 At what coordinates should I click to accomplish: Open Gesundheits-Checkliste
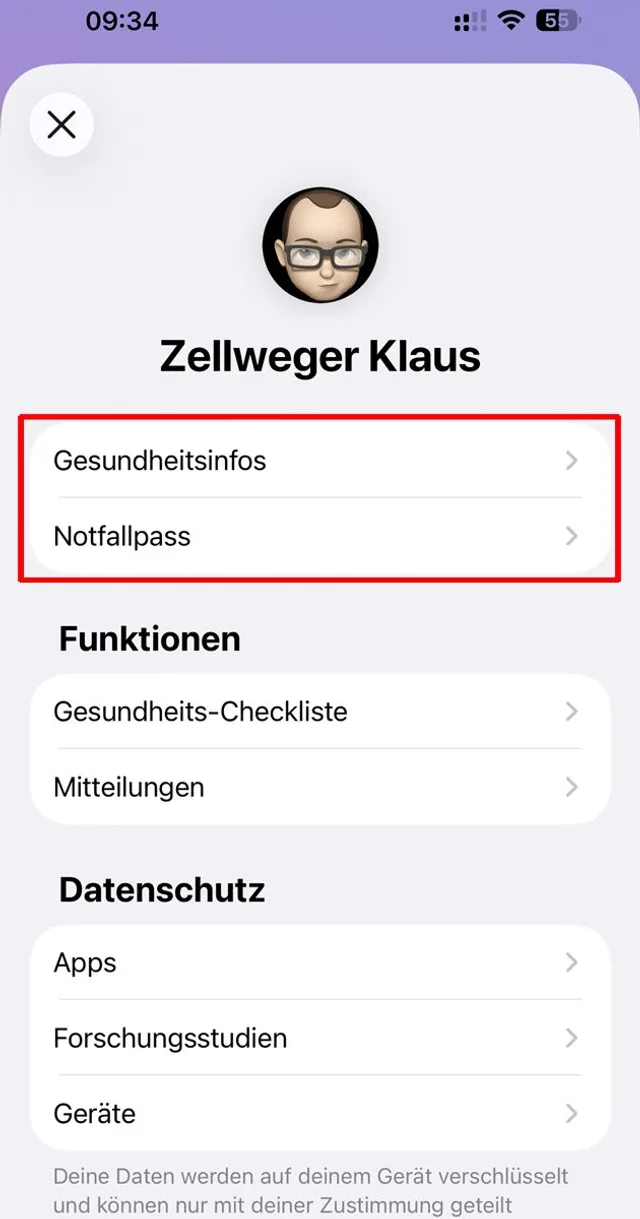[x=318, y=712]
